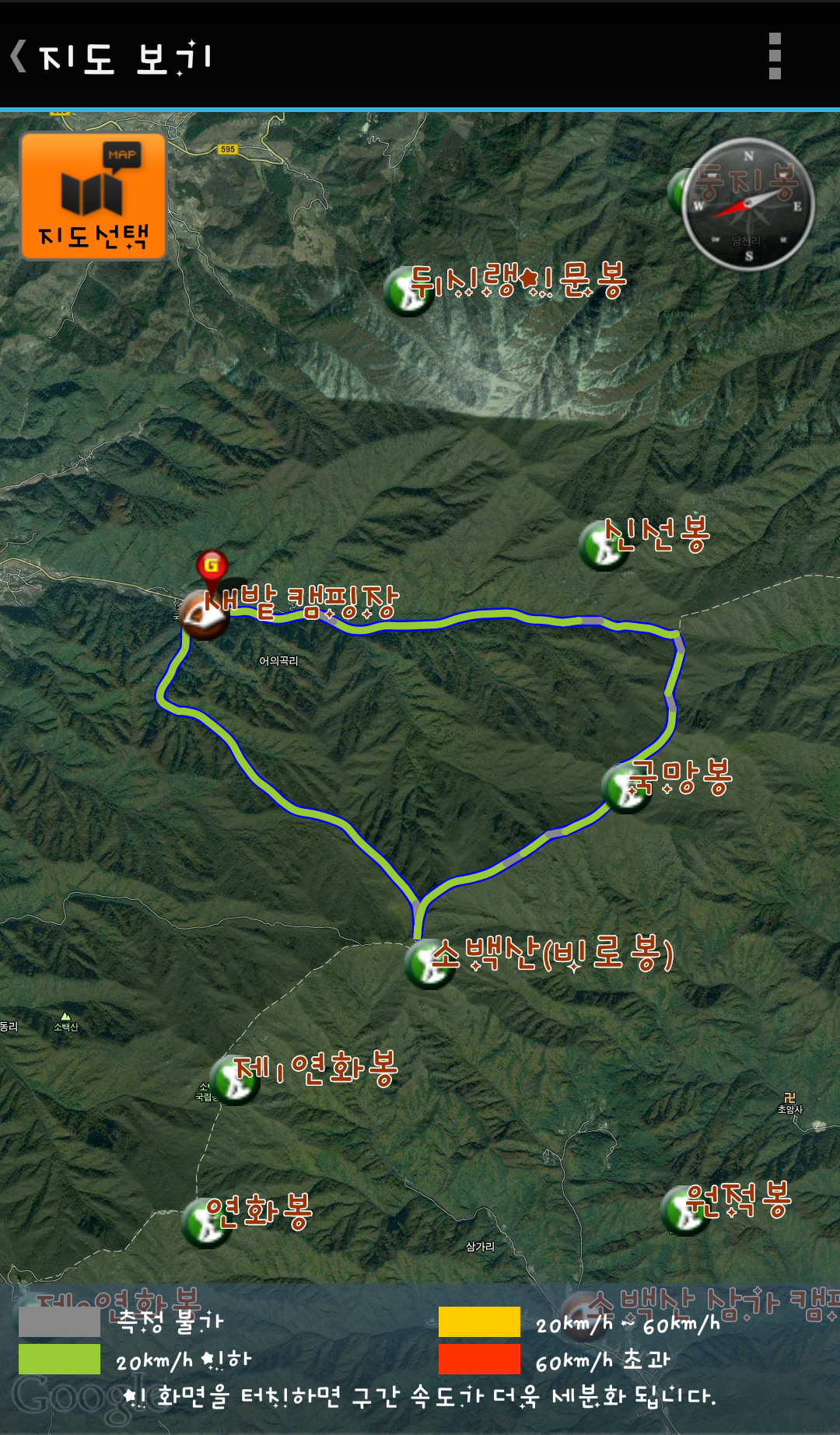Screen dimensions: 840x1435
Task: Select the 신선봉 peak marker
Action: [604, 545]
